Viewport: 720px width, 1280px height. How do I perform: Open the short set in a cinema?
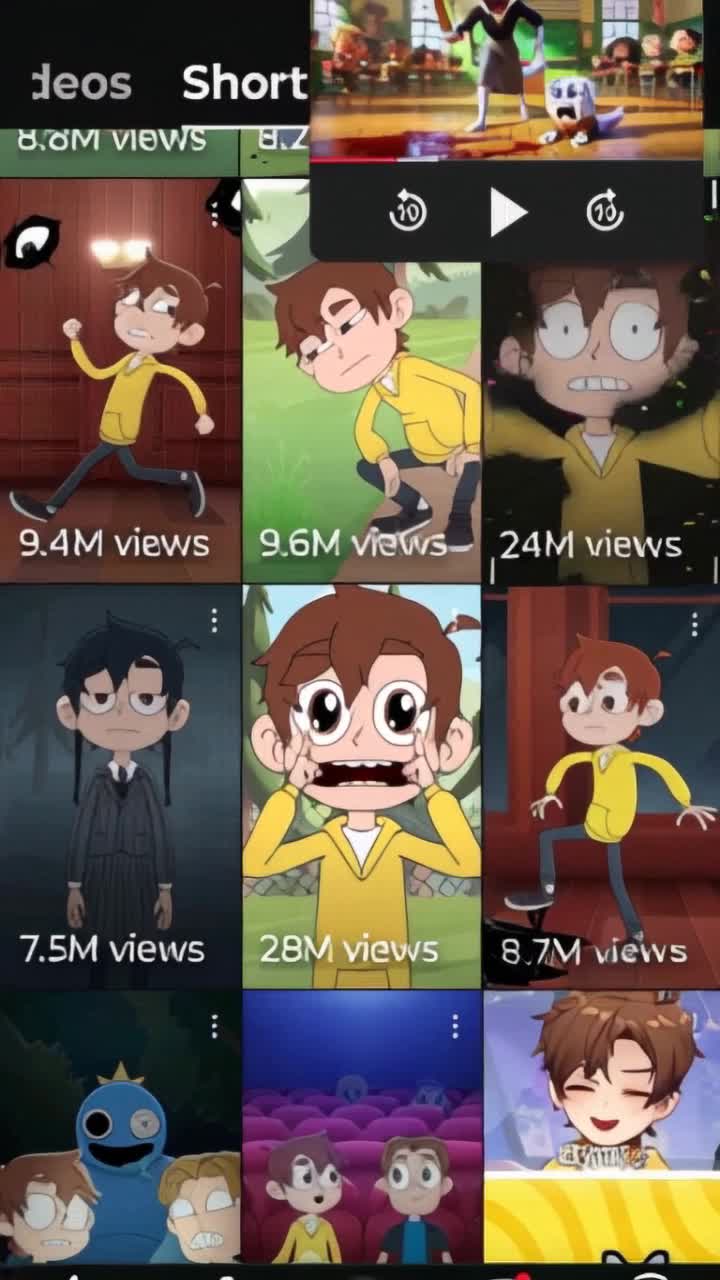[x=361, y=1140]
